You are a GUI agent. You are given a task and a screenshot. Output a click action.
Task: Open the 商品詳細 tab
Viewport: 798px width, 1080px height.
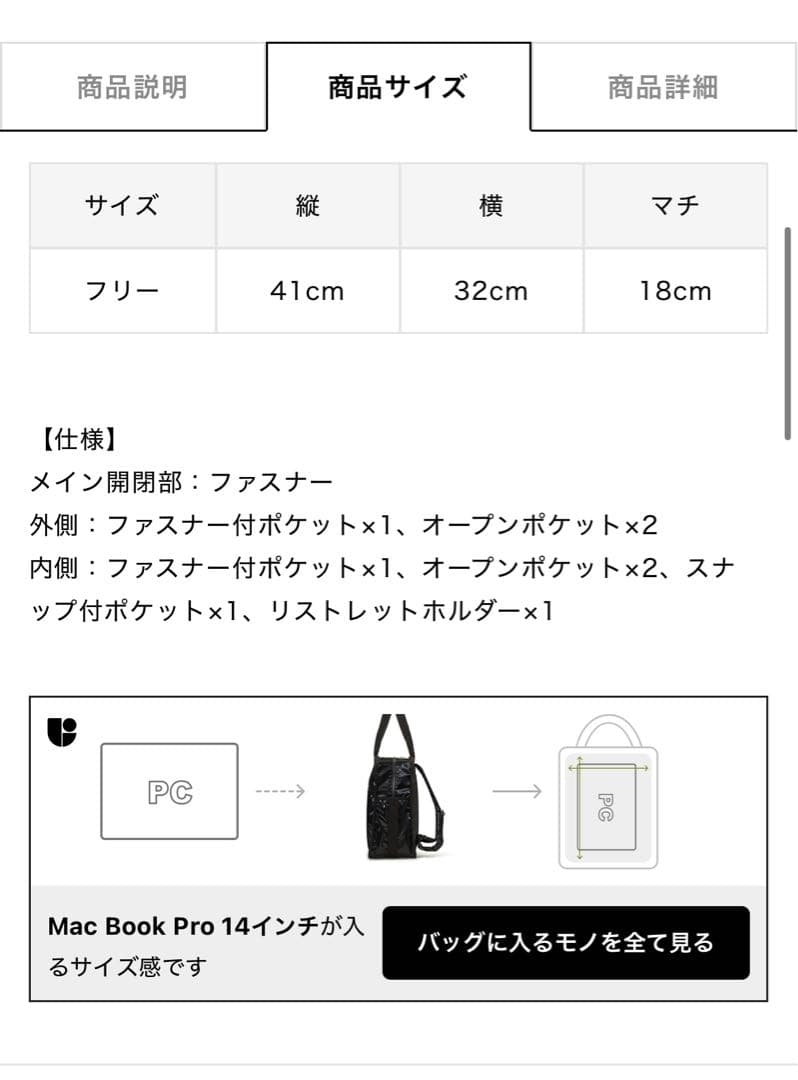click(663, 86)
